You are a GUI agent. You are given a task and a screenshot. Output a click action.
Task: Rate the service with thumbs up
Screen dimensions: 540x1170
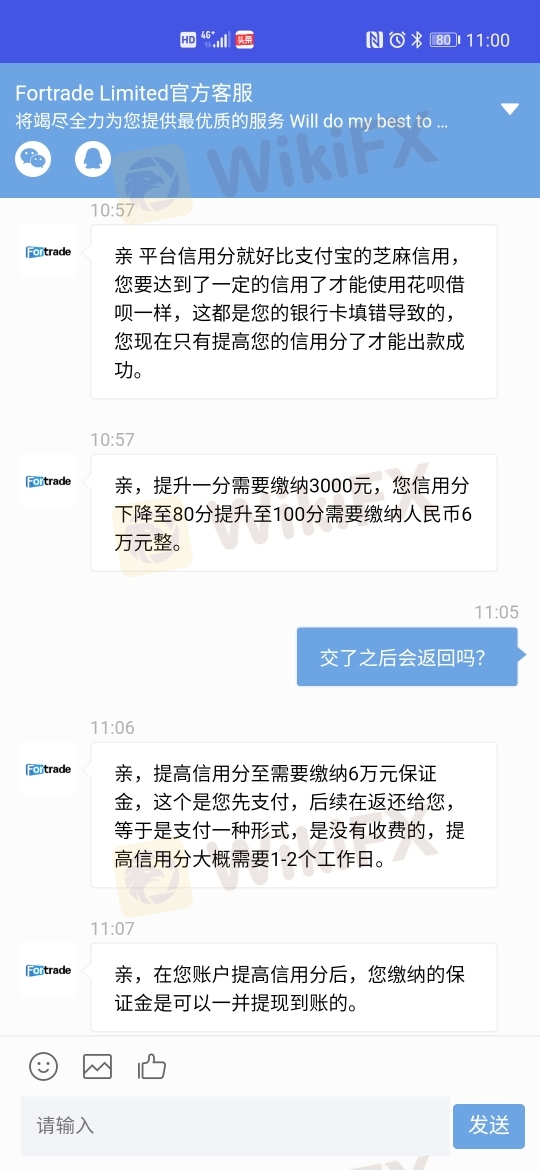152,1066
